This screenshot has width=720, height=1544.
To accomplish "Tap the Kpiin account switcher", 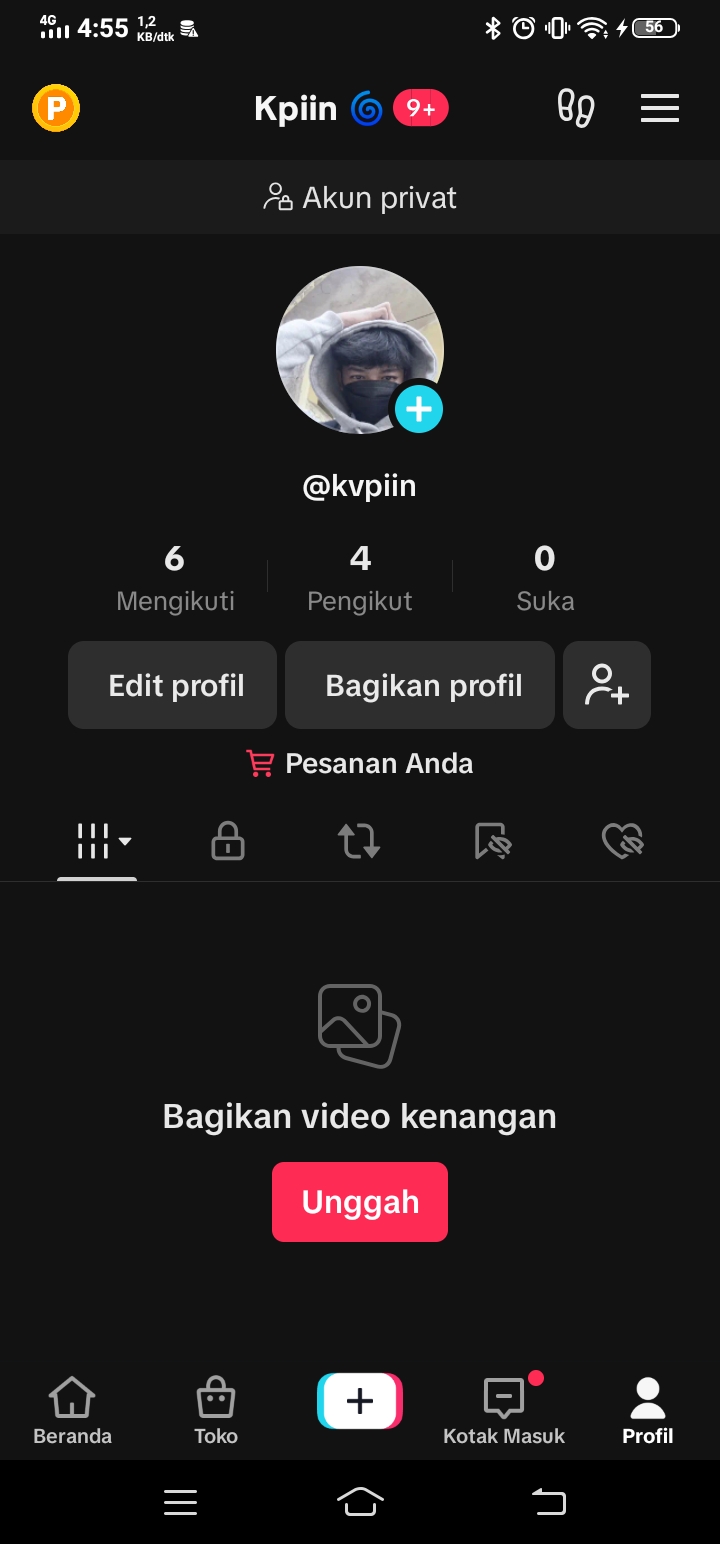I will pos(297,108).
